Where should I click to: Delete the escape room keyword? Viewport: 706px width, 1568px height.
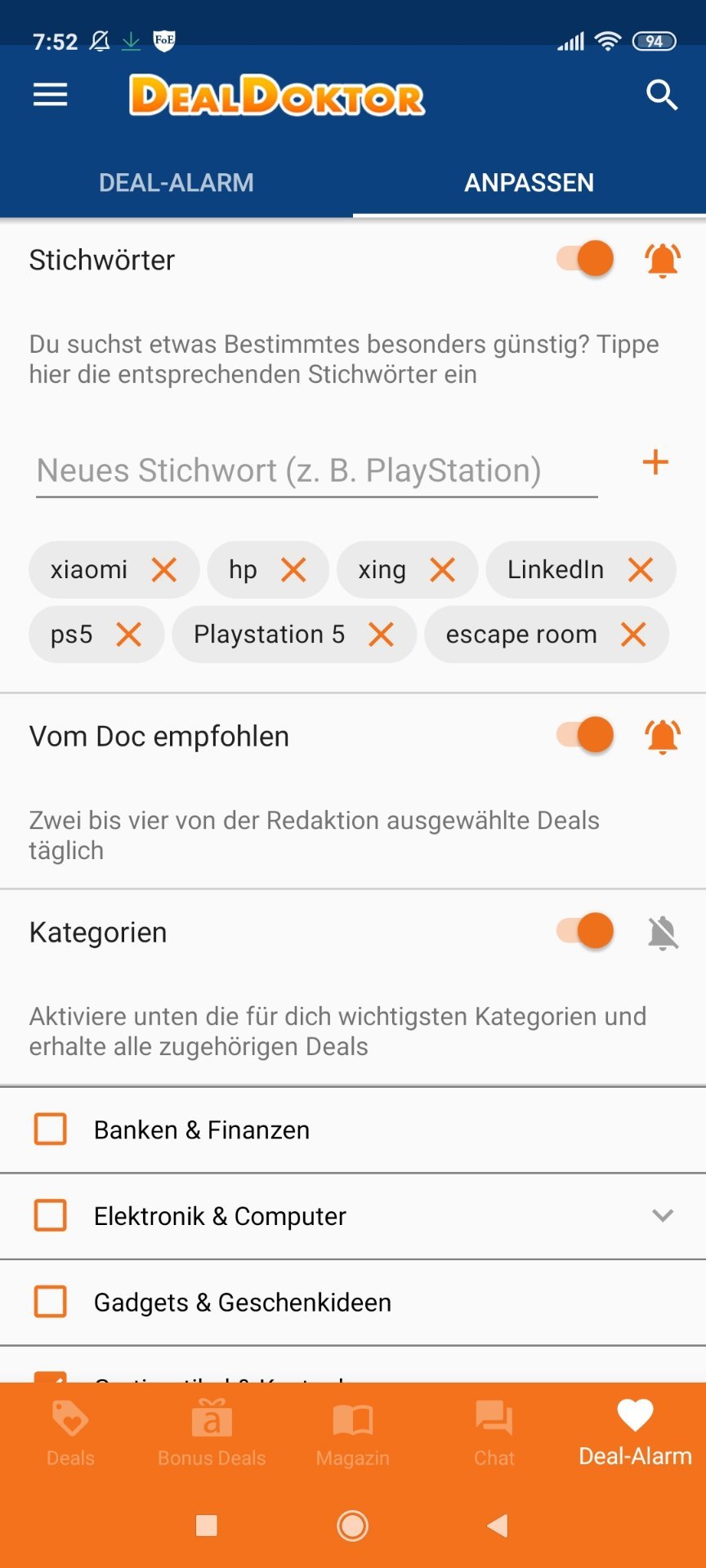click(633, 634)
